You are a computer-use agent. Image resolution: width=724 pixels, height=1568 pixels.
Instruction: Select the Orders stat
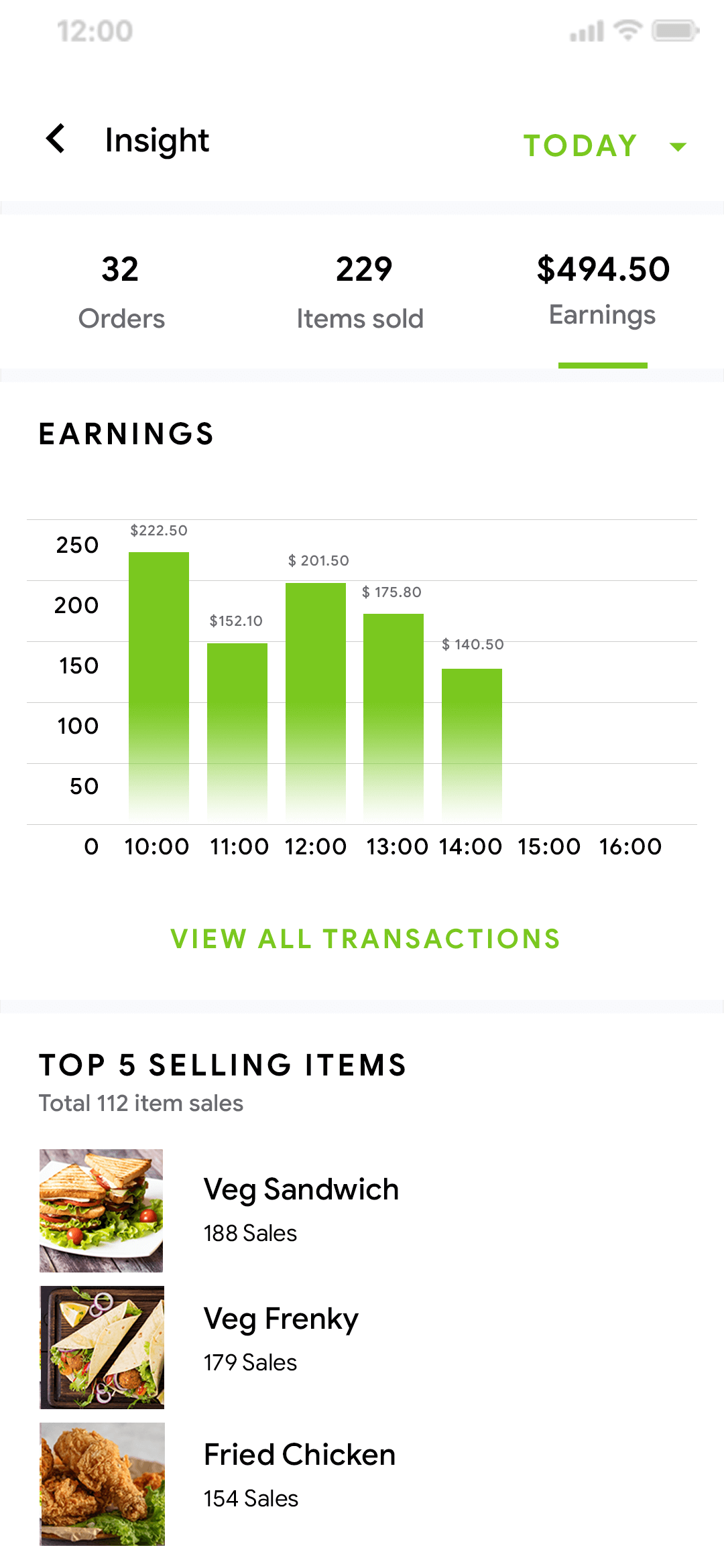121,288
